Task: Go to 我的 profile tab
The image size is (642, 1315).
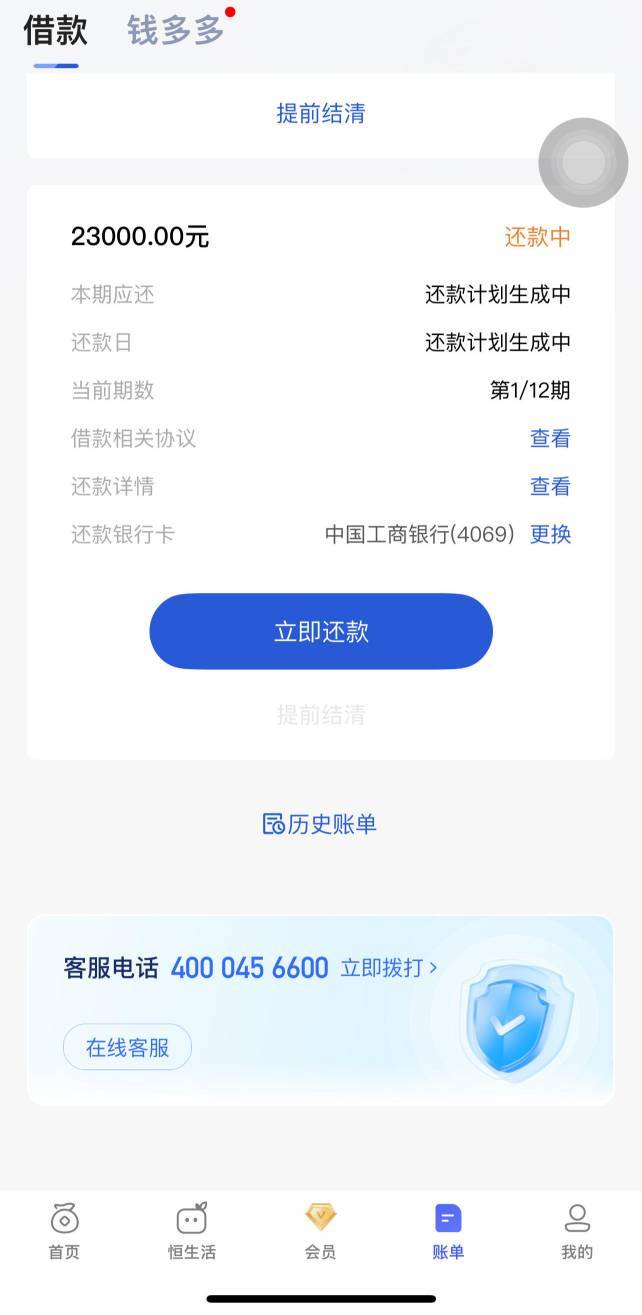Action: (577, 1231)
